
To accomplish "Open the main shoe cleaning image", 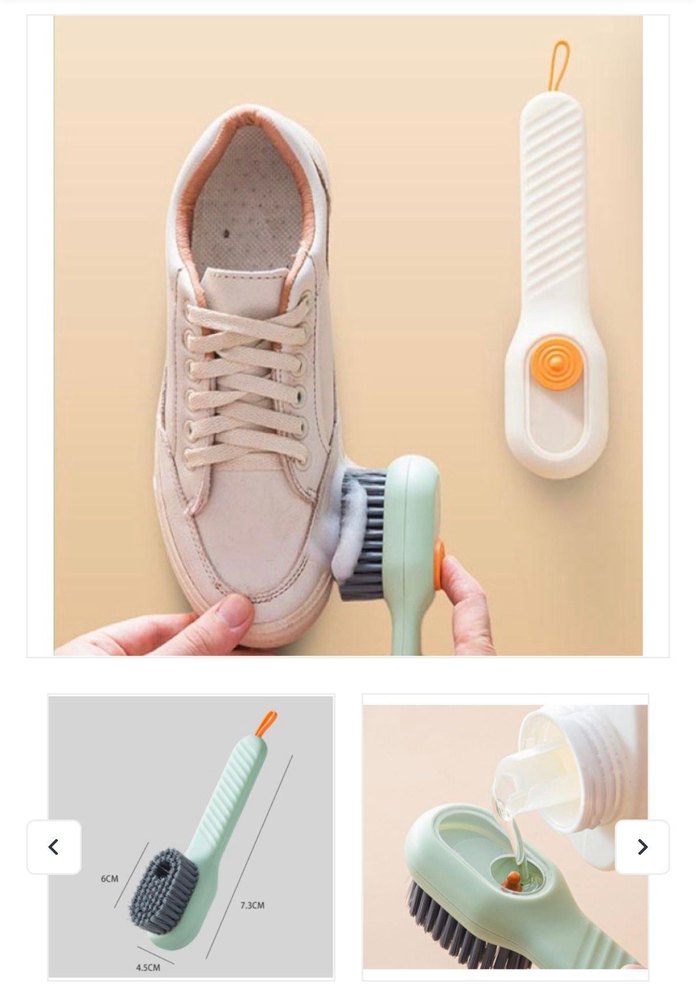I will (348, 335).
